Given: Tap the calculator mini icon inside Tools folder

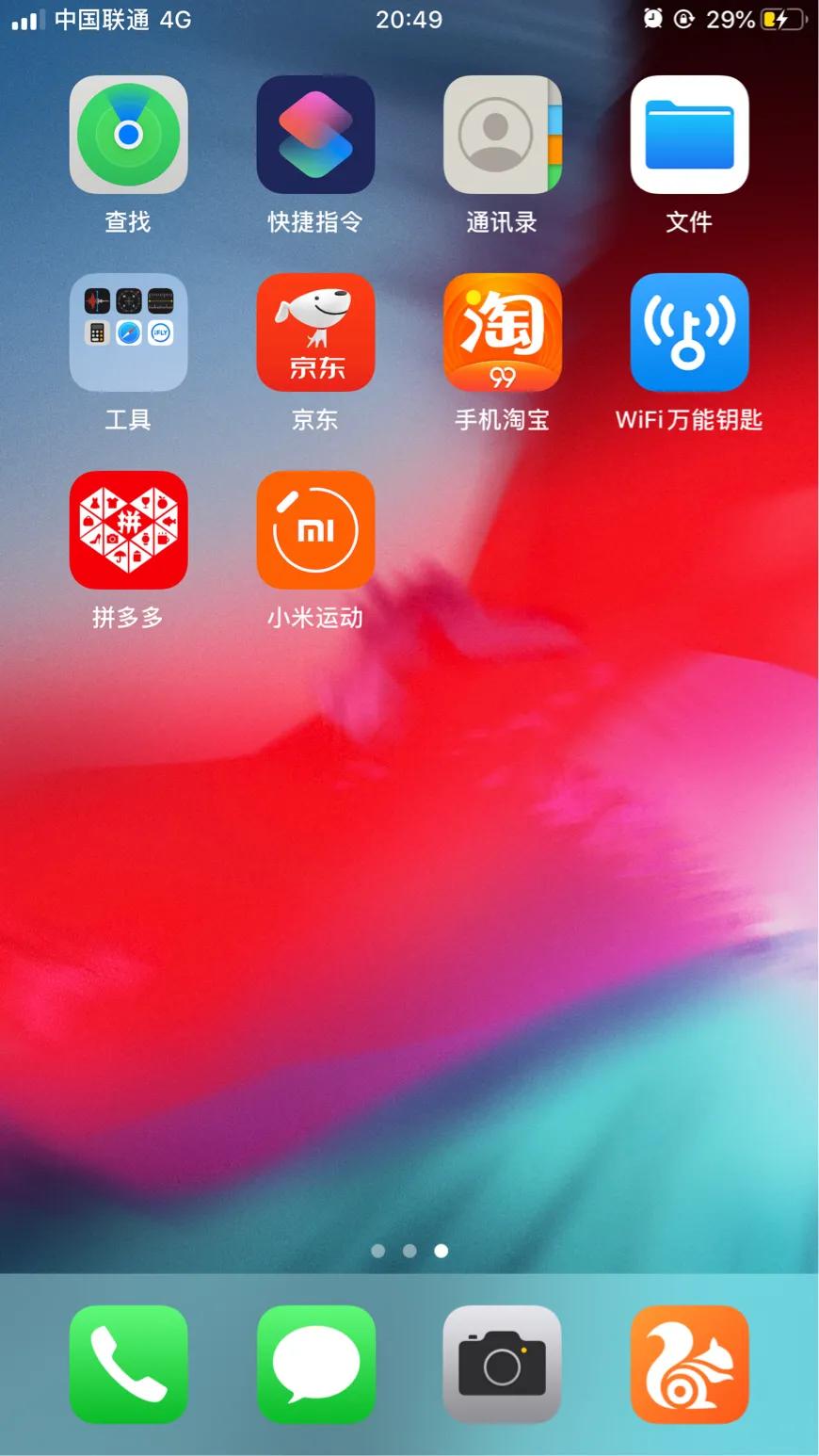Looking at the screenshot, I should point(97,332).
